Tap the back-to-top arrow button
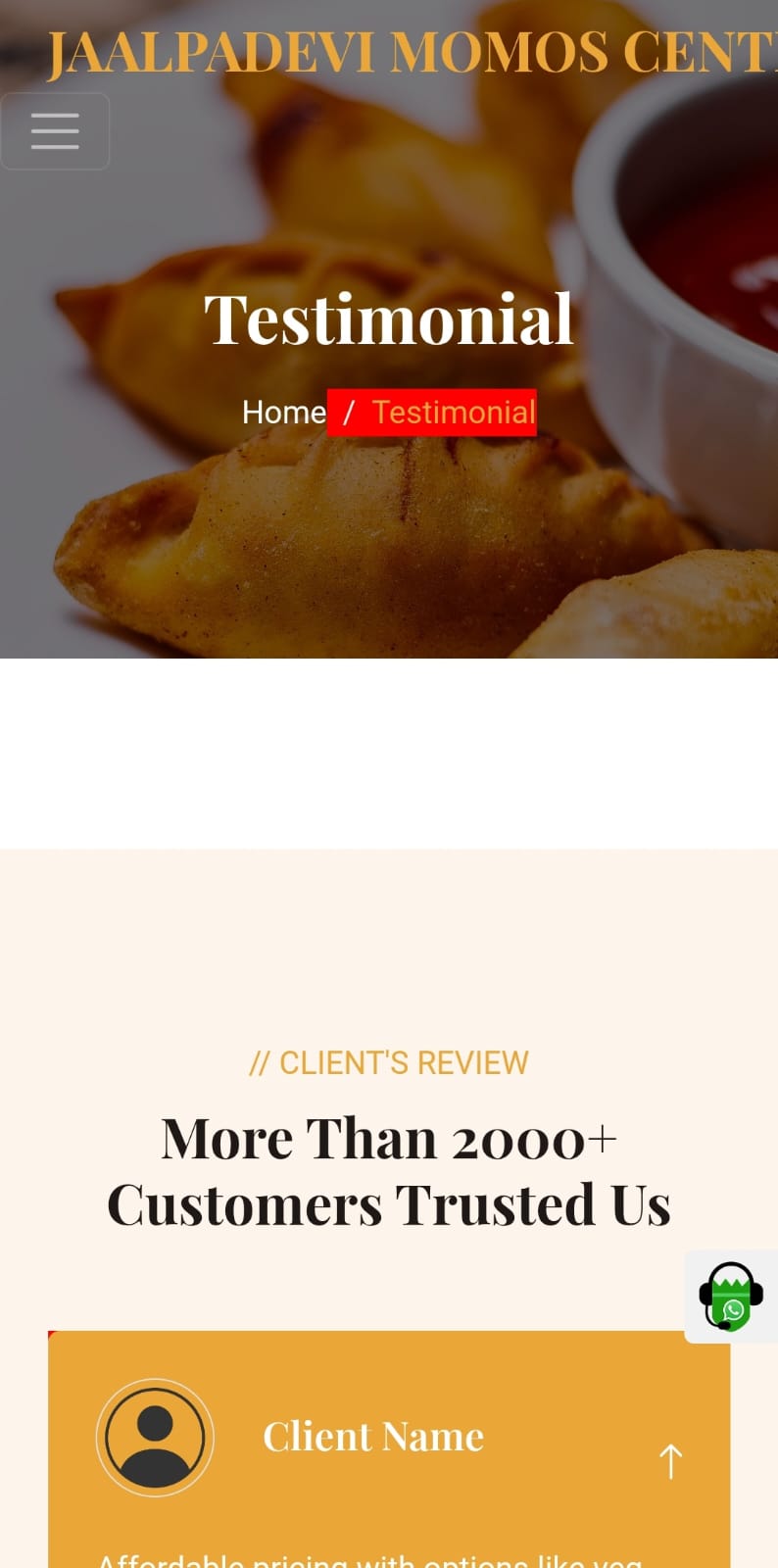Viewport: 778px width, 1568px height. click(671, 1461)
